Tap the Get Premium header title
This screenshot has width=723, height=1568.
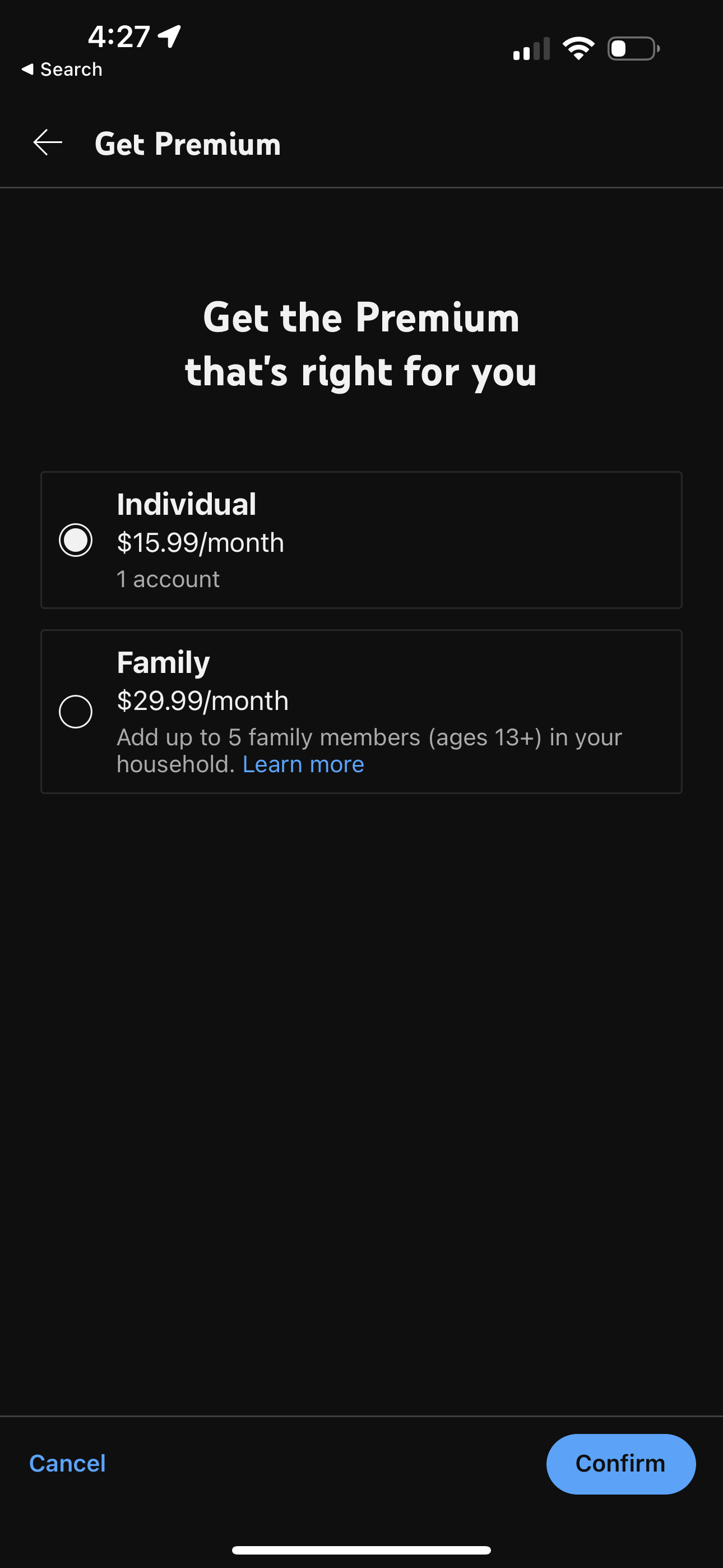(x=187, y=144)
